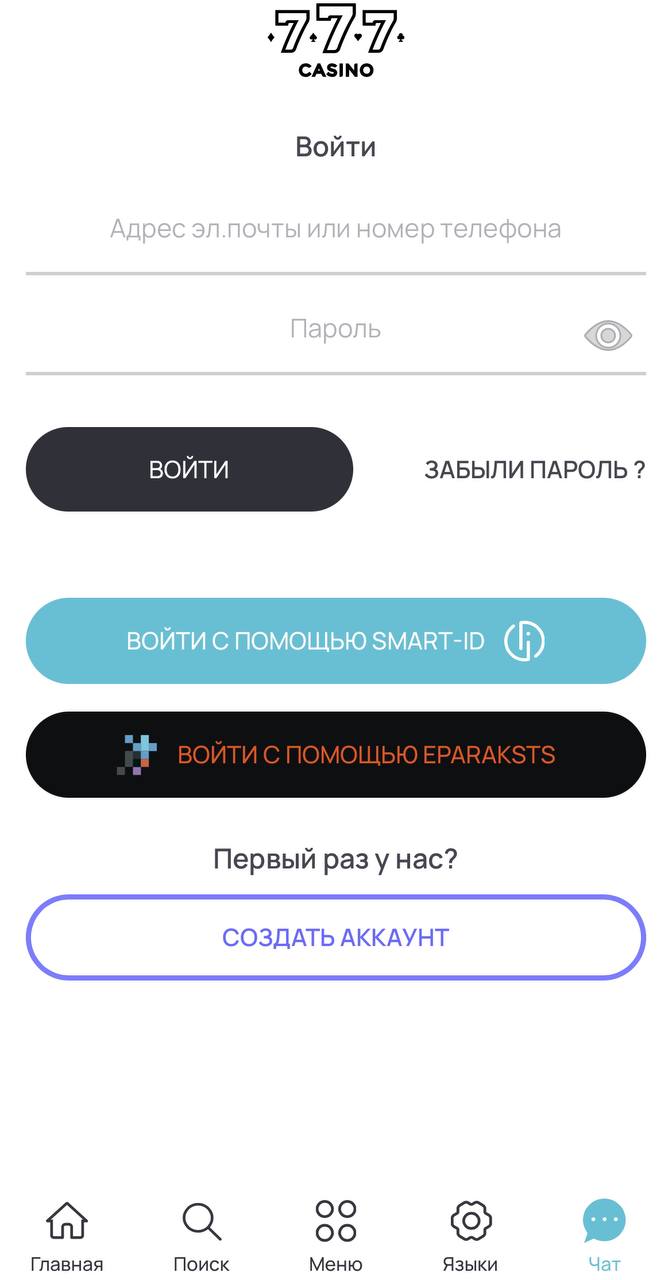The height and width of the screenshot is (1280, 672).
Task: Open the Чат support chat tab
Action: pos(604,1236)
